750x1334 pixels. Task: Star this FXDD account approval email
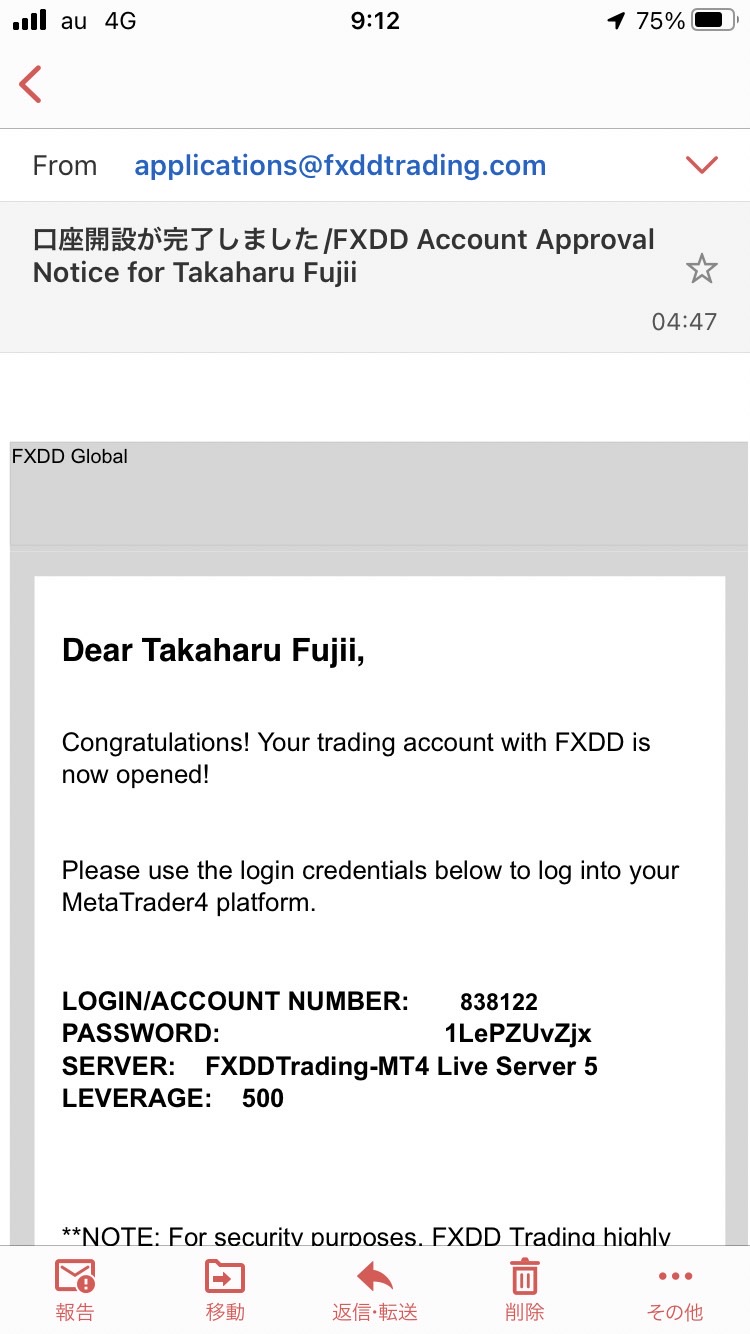[701, 268]
